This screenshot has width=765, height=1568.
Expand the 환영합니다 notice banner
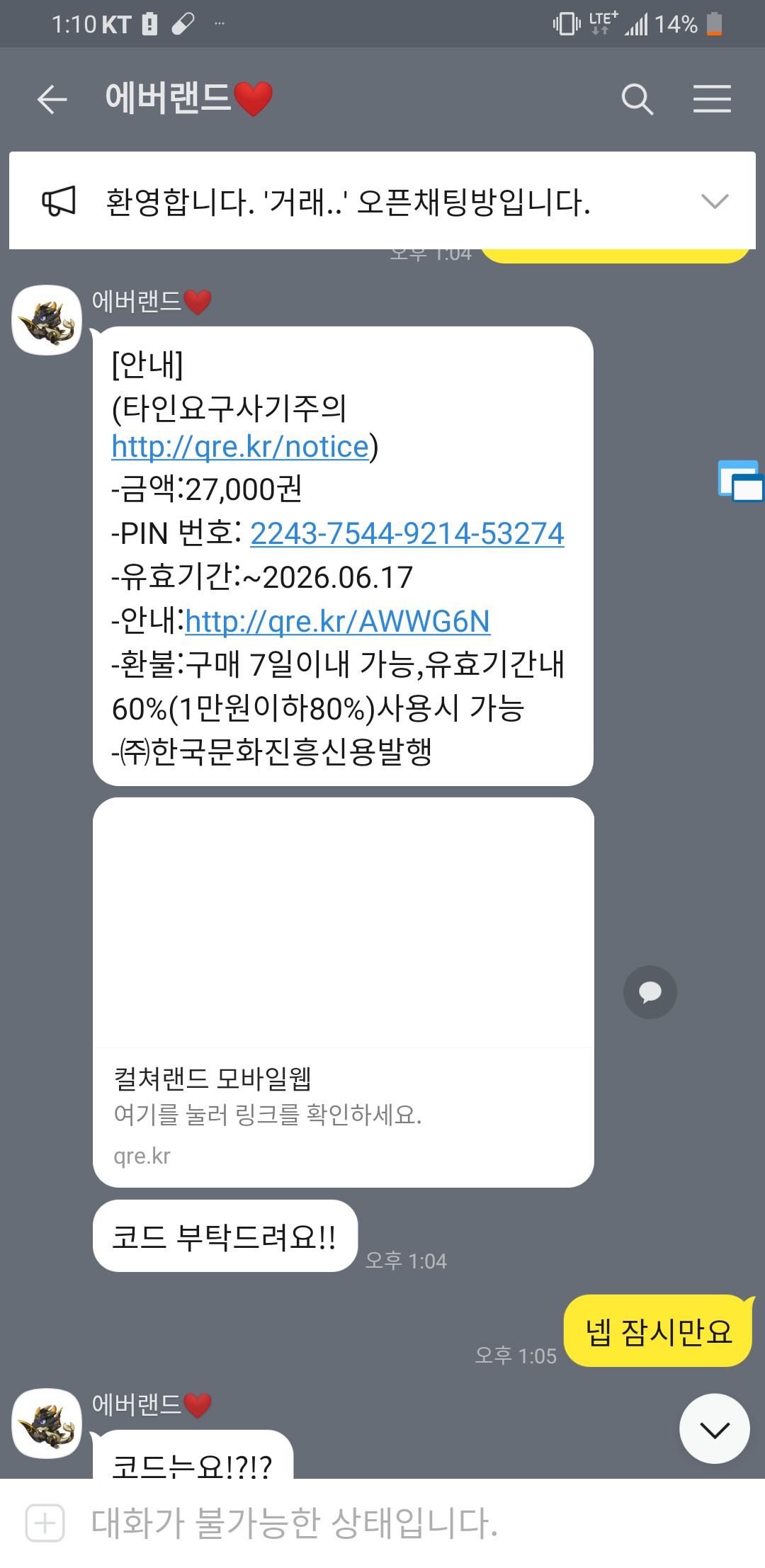pyautogui.click(x=714, y=201)
